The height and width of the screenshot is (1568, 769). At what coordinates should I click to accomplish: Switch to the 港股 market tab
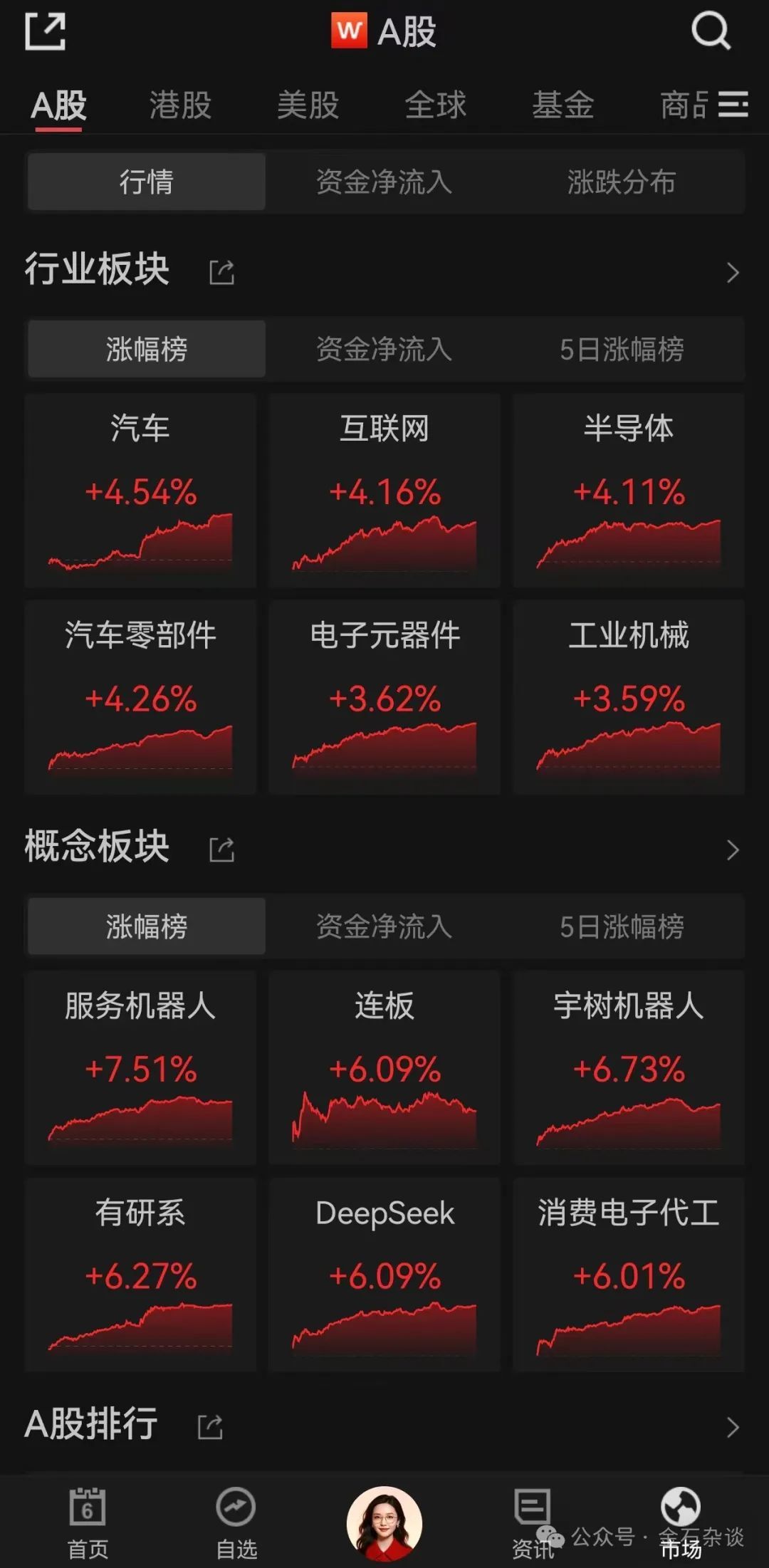180,105
